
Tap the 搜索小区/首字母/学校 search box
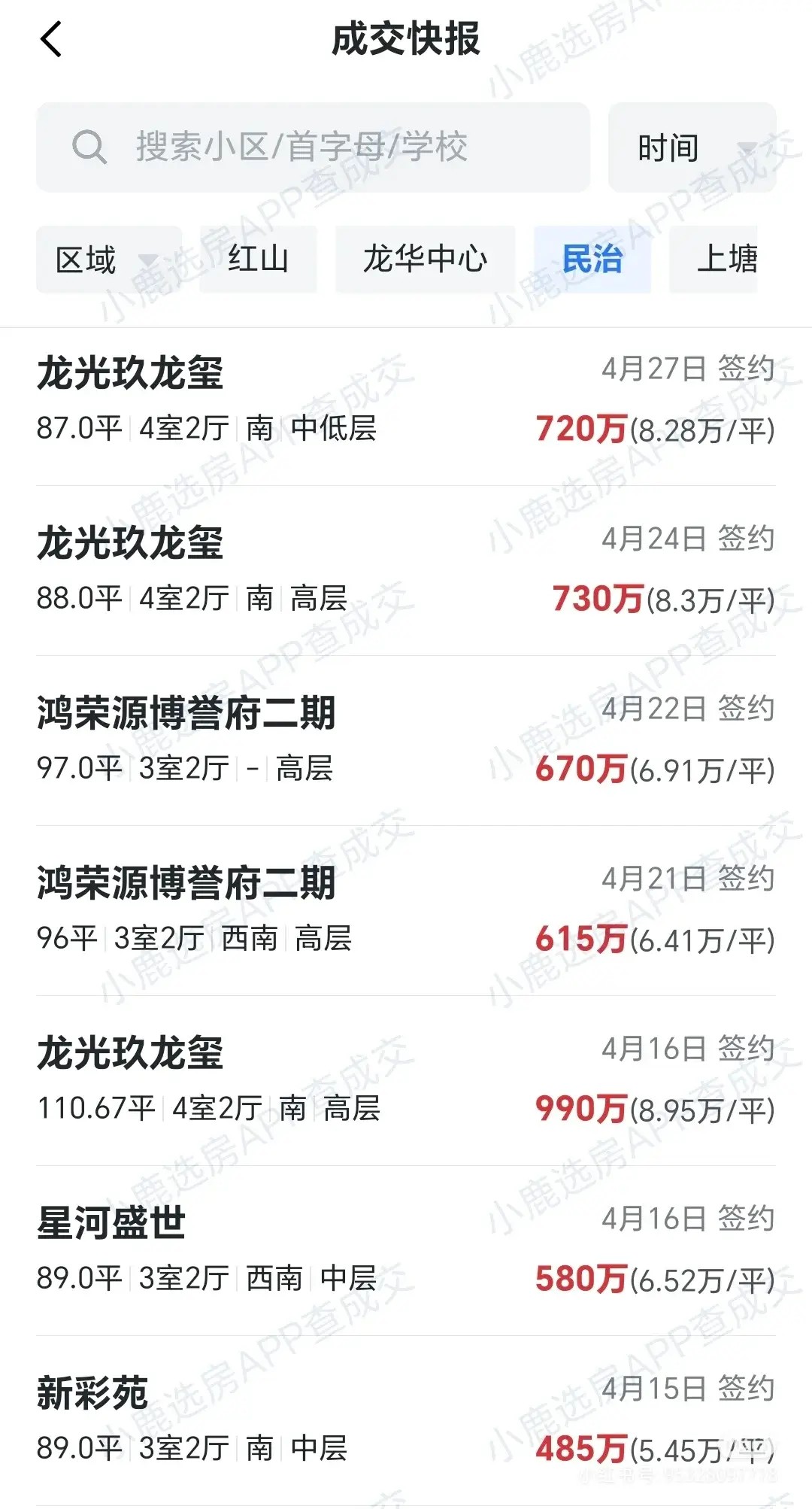tap(312, 147)
